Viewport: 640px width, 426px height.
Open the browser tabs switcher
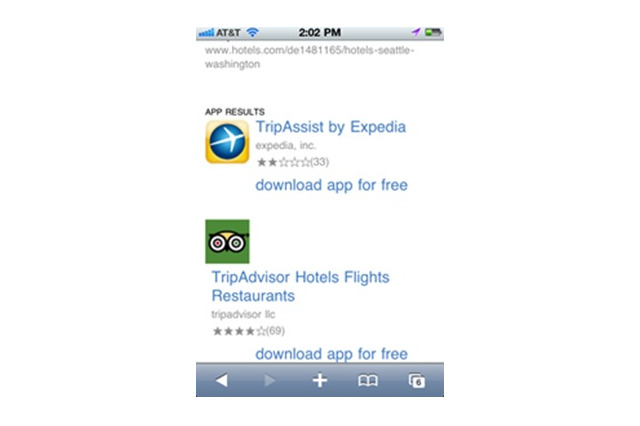416,380
